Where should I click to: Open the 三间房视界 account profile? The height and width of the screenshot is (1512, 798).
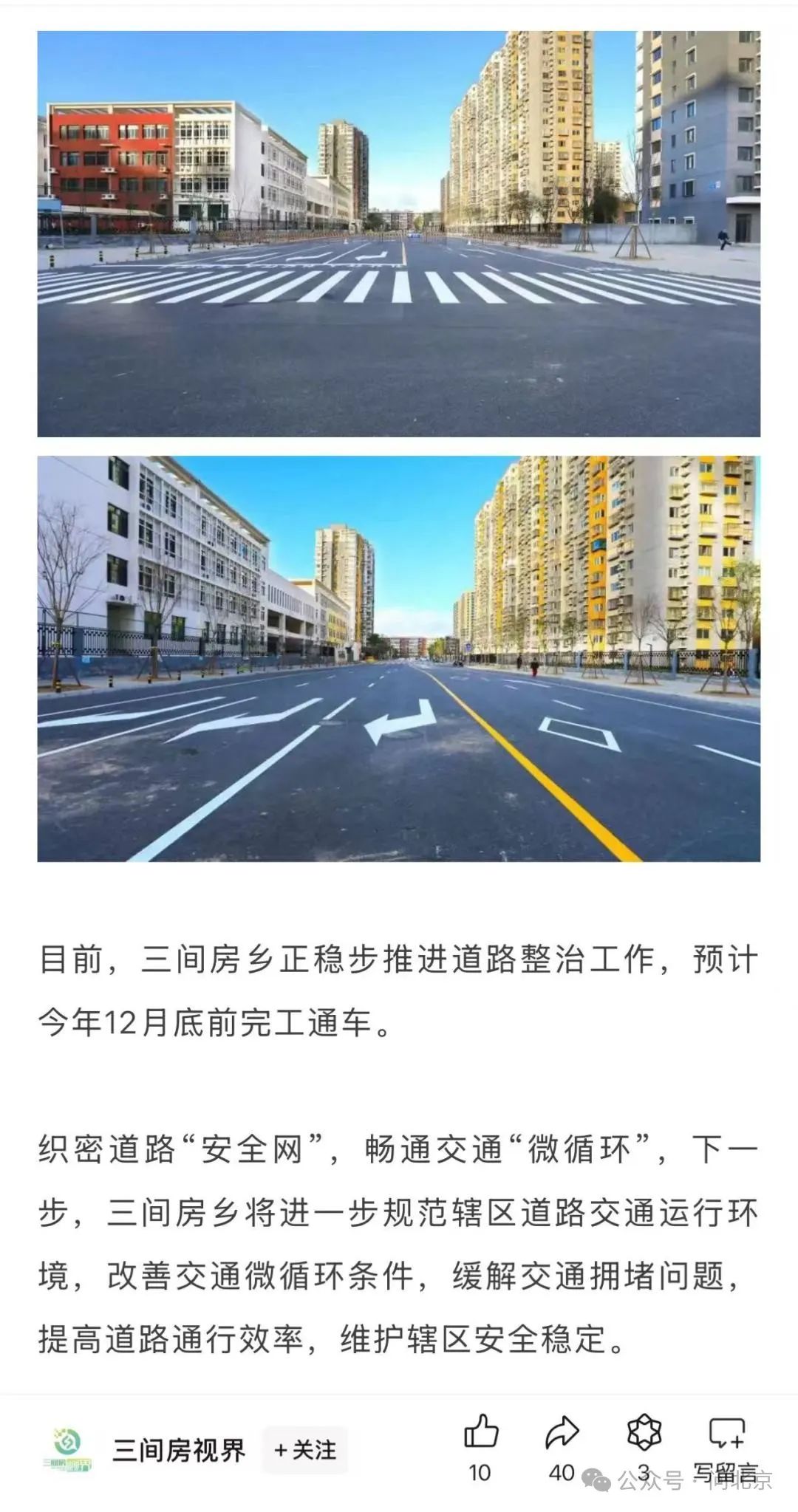point(178,1450)
